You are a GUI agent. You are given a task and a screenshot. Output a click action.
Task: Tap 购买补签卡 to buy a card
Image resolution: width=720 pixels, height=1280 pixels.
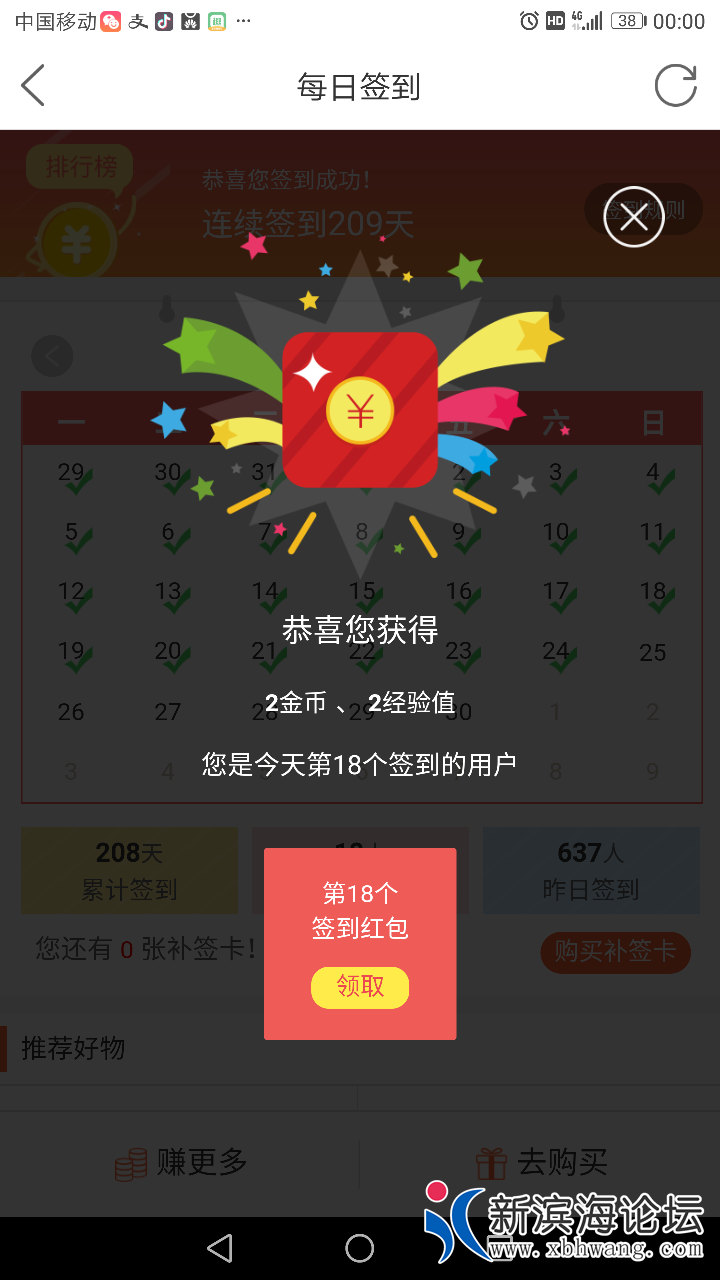[x=615, y=951]
